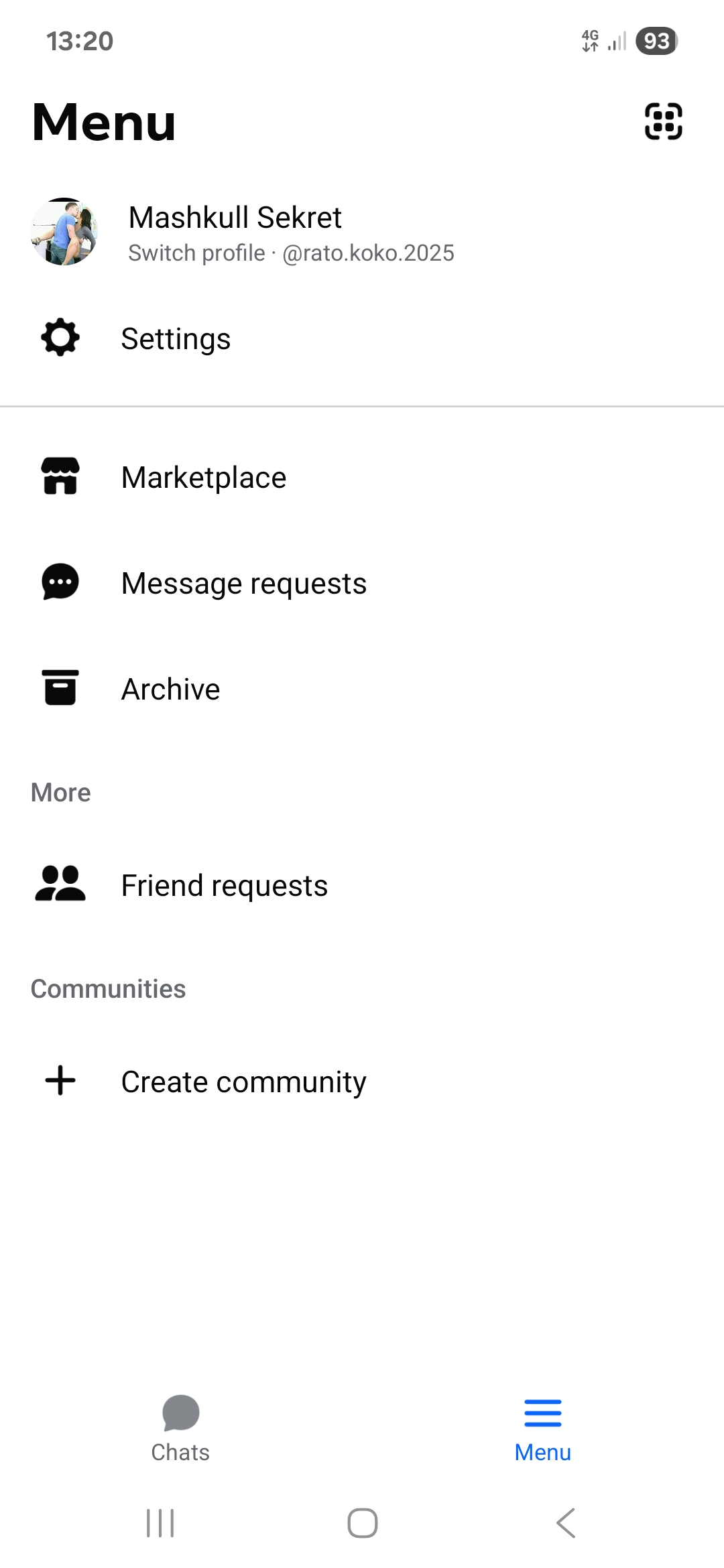Screen dimensions: 724x1568
Task: Check Friend requests
Action: (362, 885)
